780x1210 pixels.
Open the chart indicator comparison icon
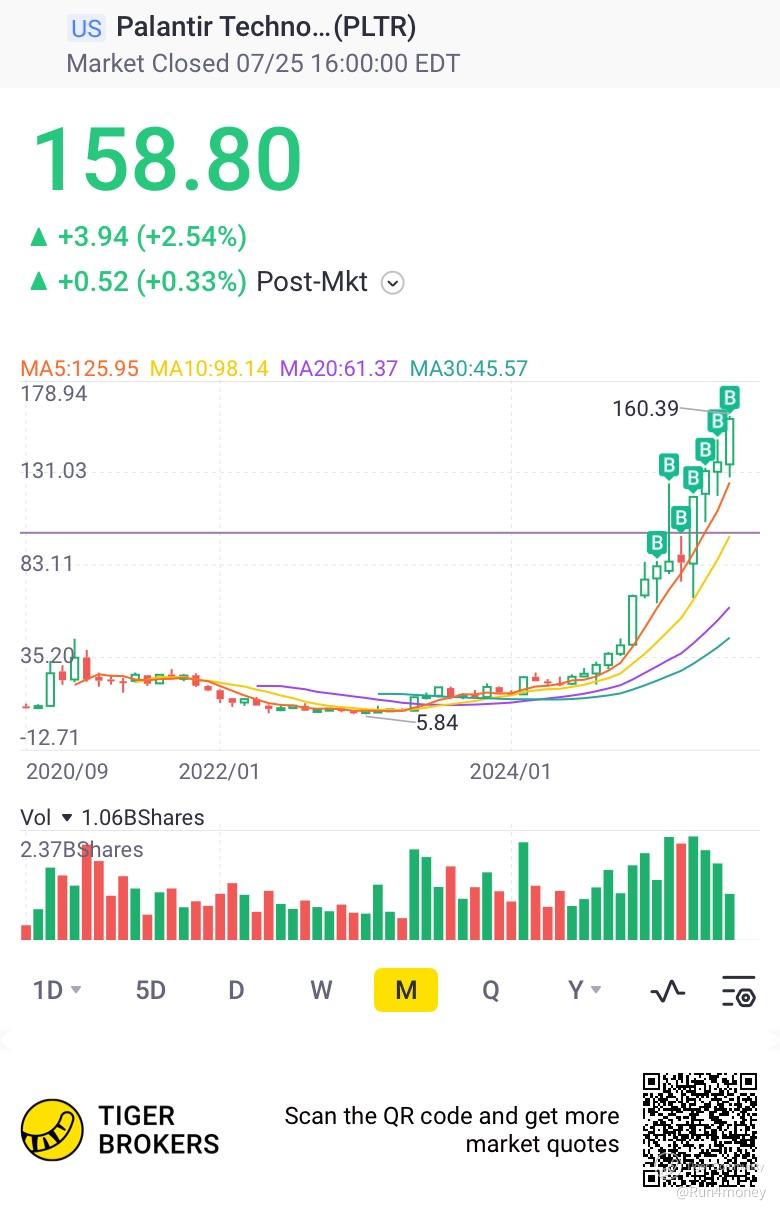click(x=667, y=991)
